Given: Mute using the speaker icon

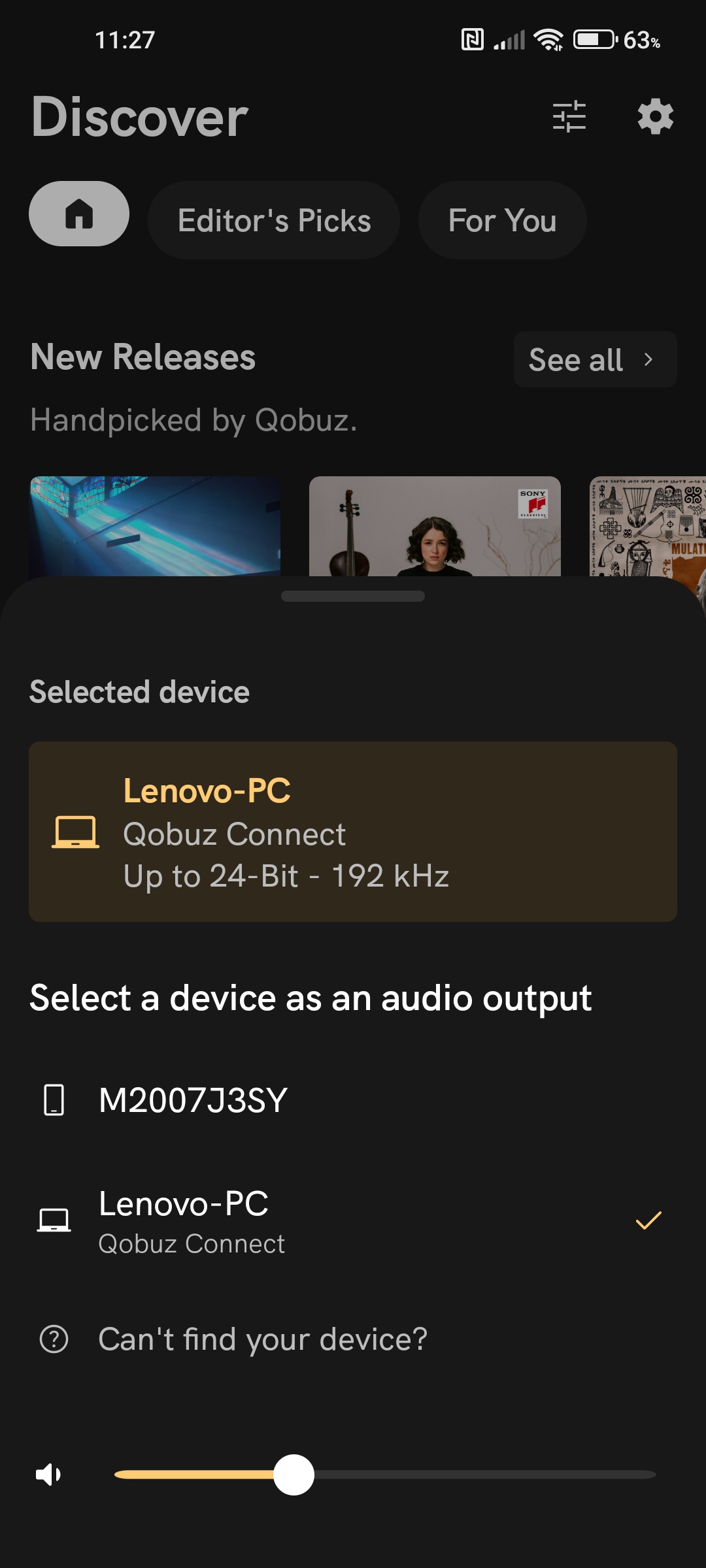Looking at the screenshot, I should click(49, 1475).
